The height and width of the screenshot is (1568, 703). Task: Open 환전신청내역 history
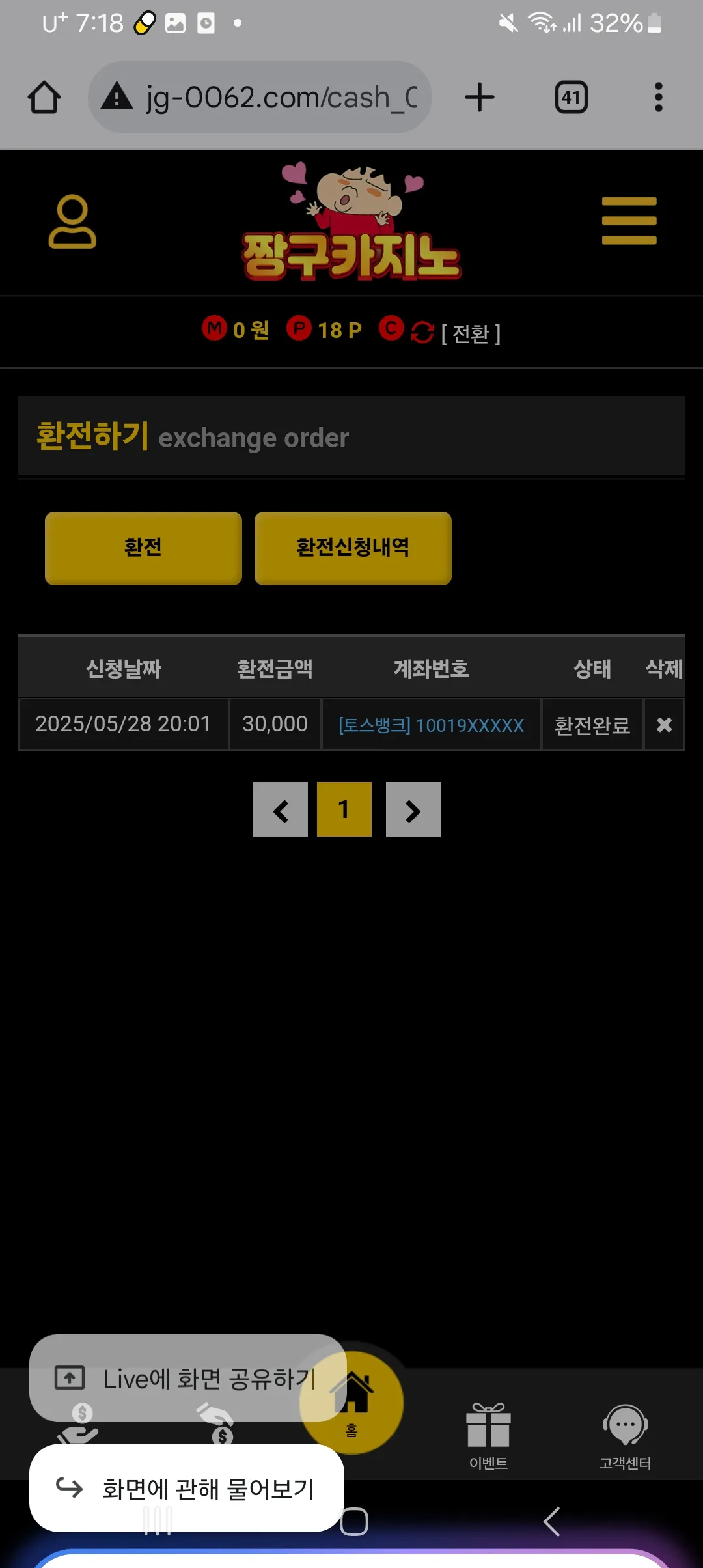[353, 548]
